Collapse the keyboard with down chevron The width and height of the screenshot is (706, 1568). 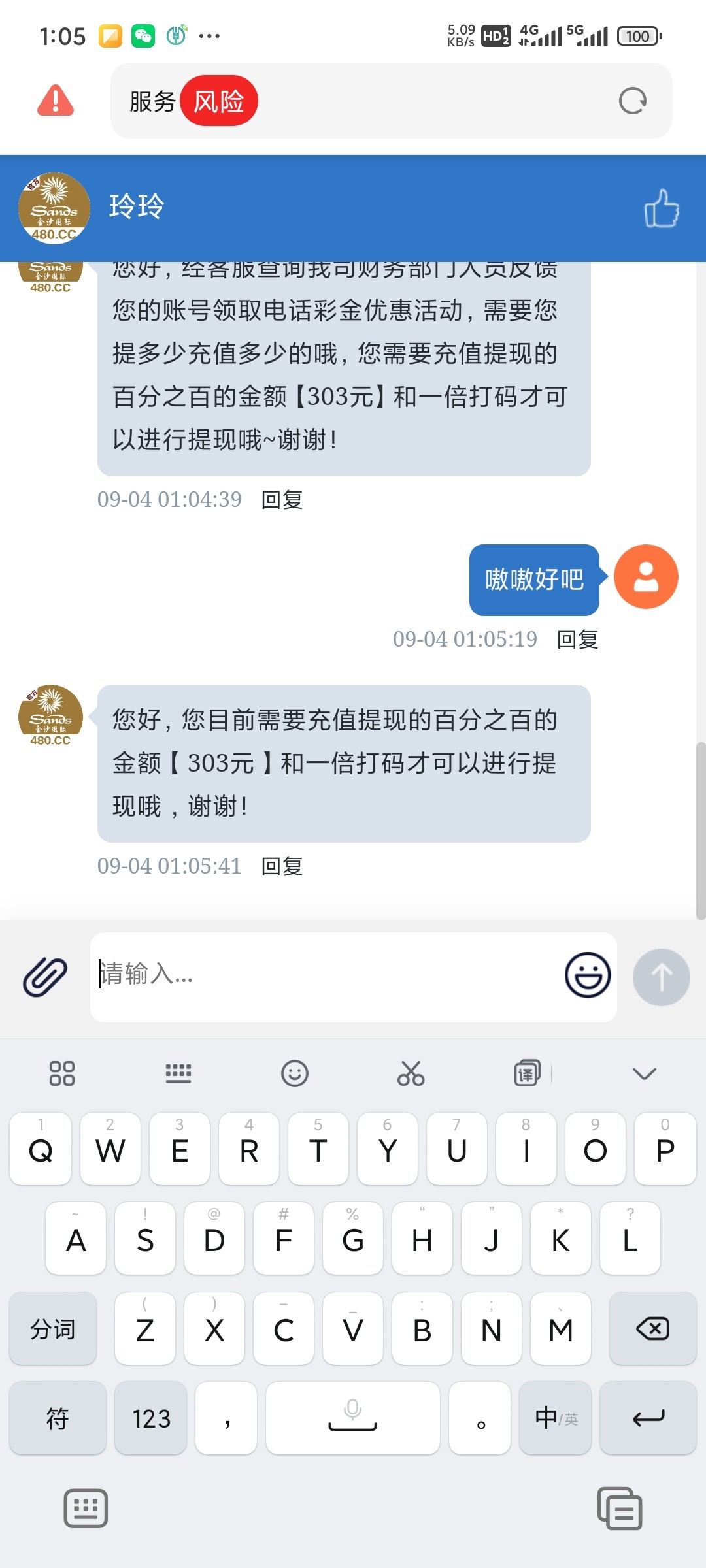click(x=644, y=1073)
